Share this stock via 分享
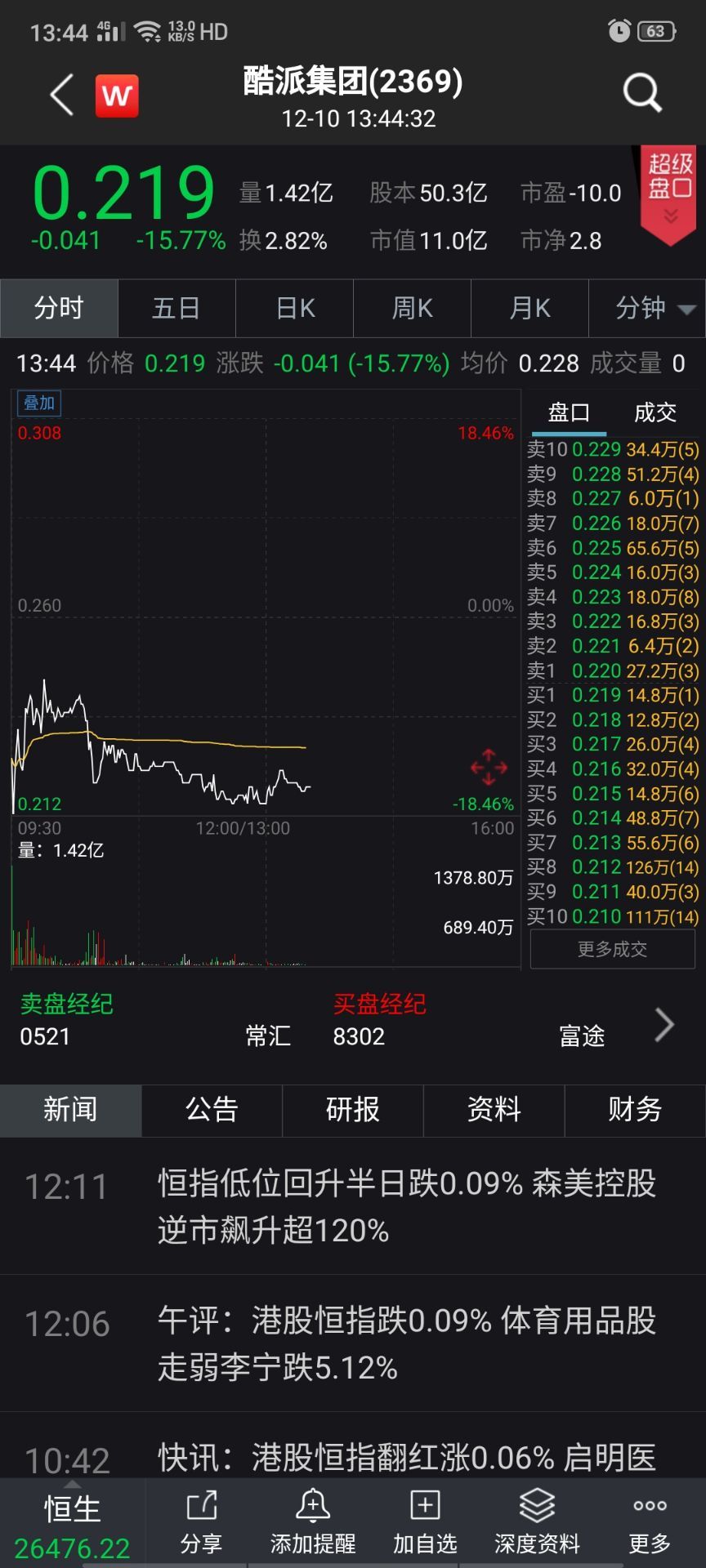 click(201, 1522)
